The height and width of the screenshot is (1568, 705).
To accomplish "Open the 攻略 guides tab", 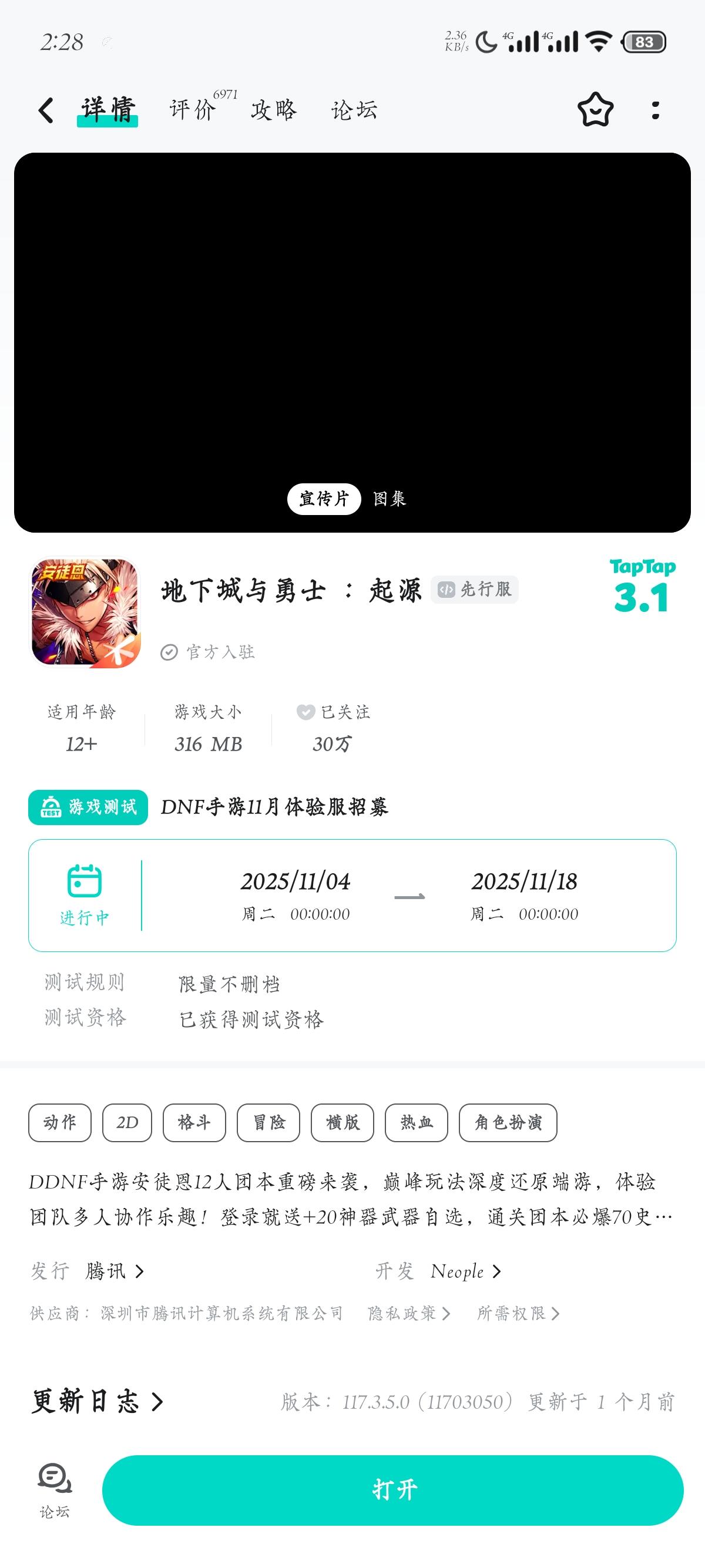I will coord(273,110).
